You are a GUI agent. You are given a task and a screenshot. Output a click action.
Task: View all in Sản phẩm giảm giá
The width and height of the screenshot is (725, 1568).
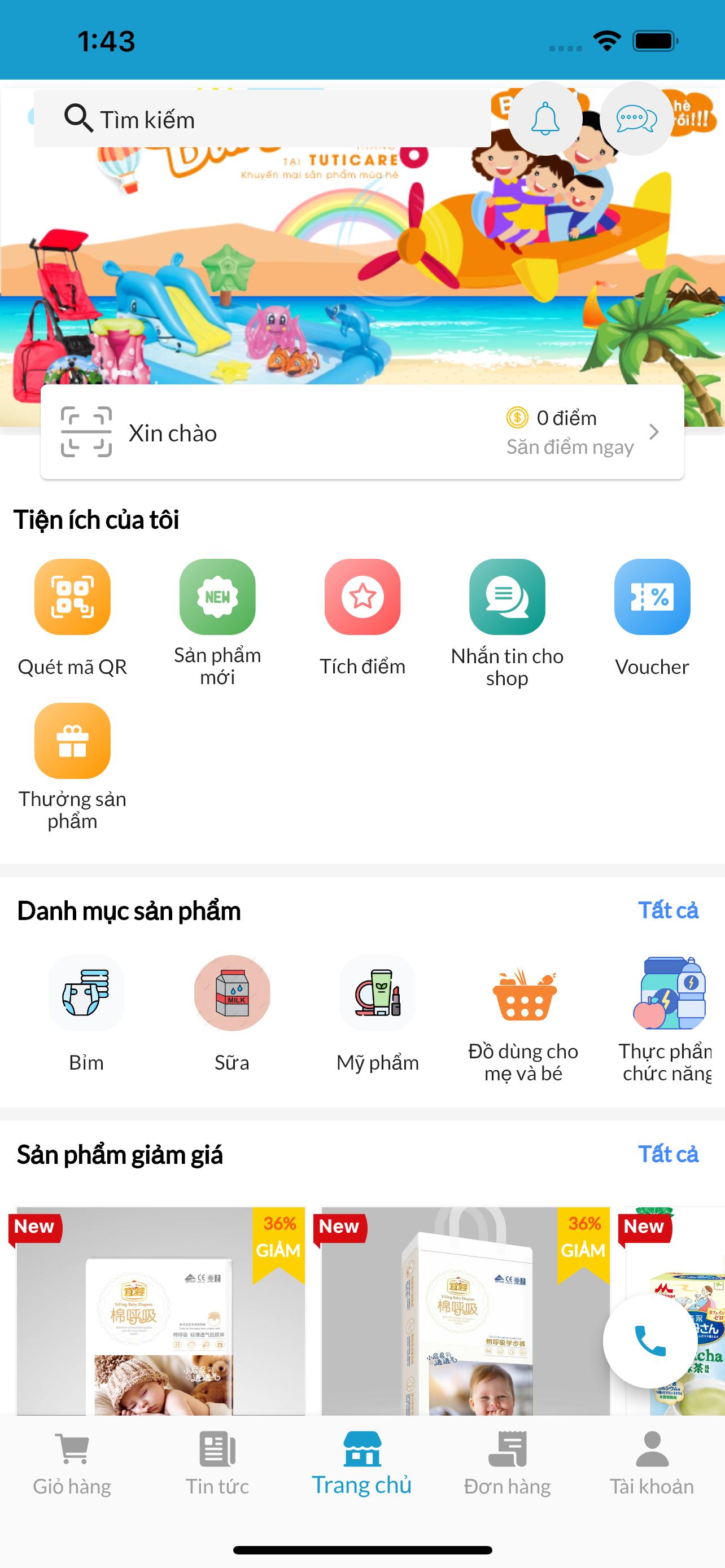[x=668, y=1154]
